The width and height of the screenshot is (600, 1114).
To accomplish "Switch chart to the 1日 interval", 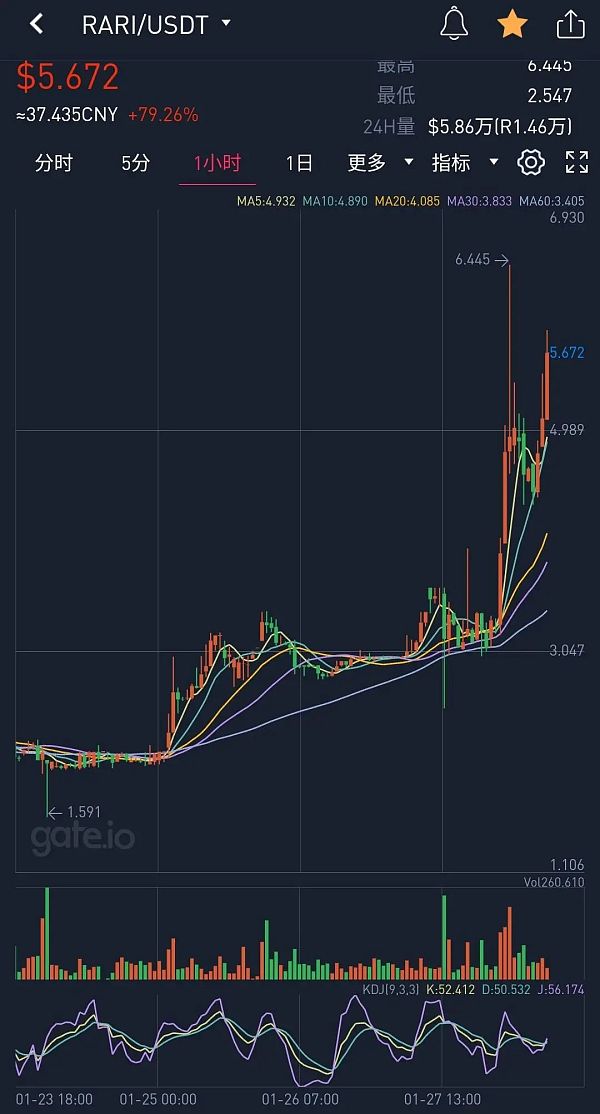I will [299, 163].
